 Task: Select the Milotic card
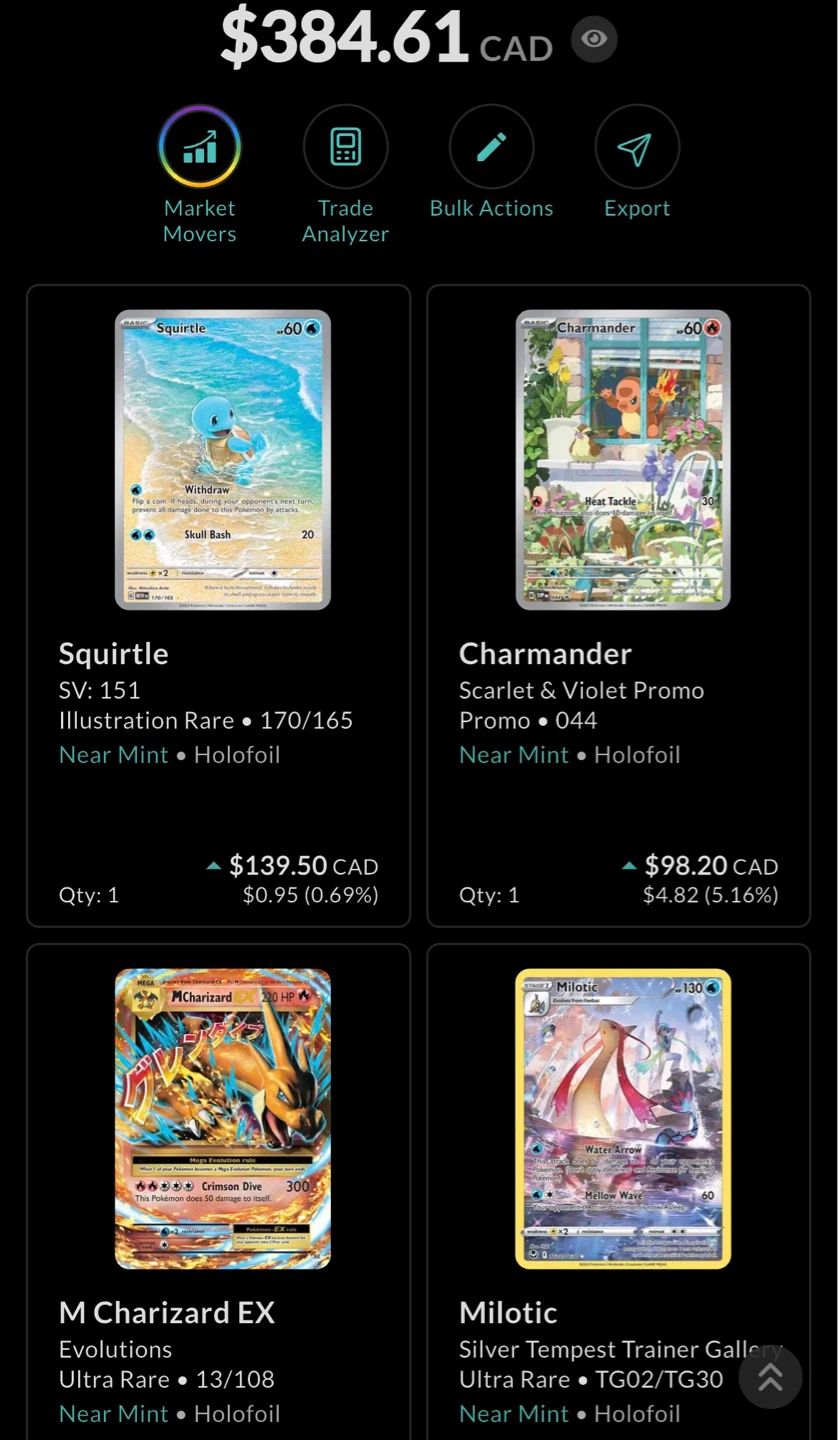tap(619, 1192)
